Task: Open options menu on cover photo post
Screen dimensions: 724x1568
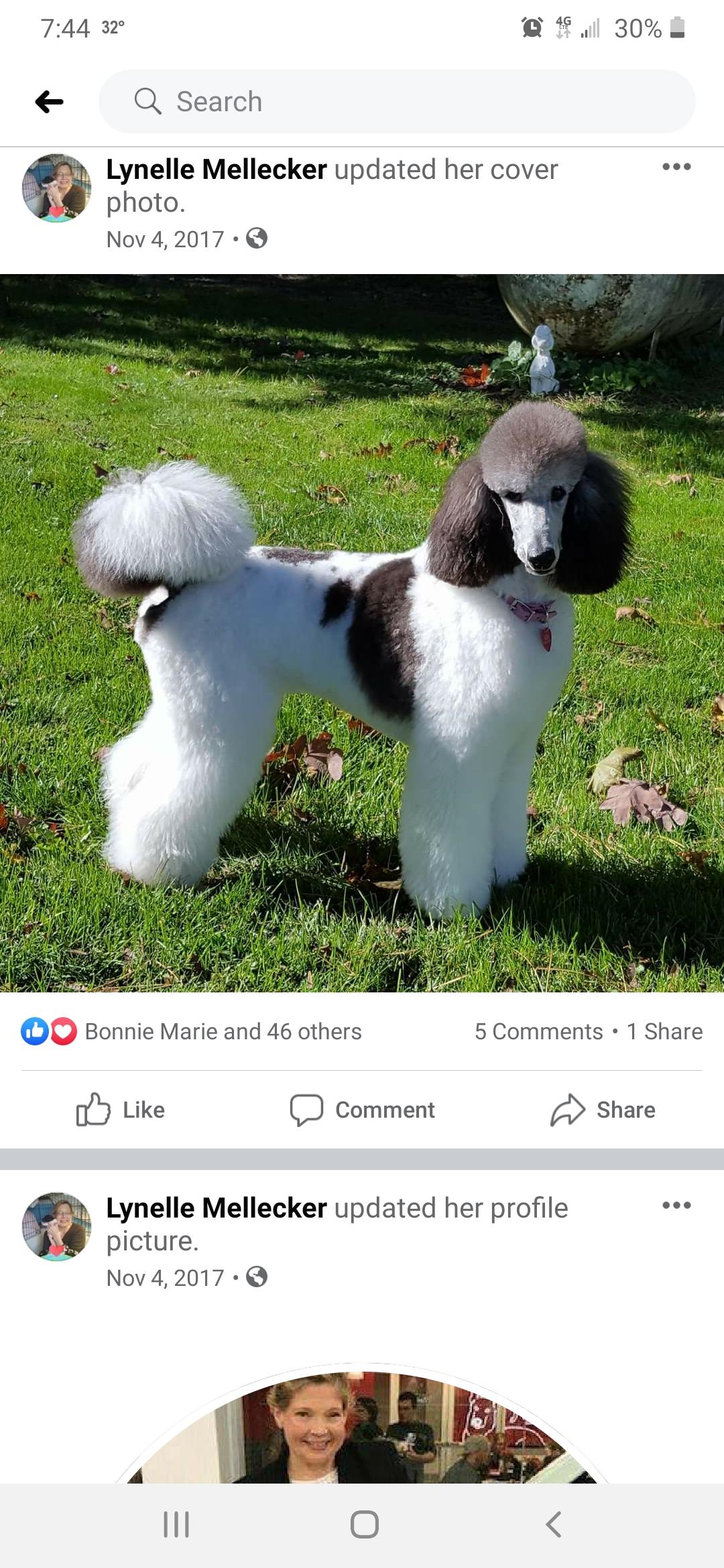Action: (x=676, y=167)
